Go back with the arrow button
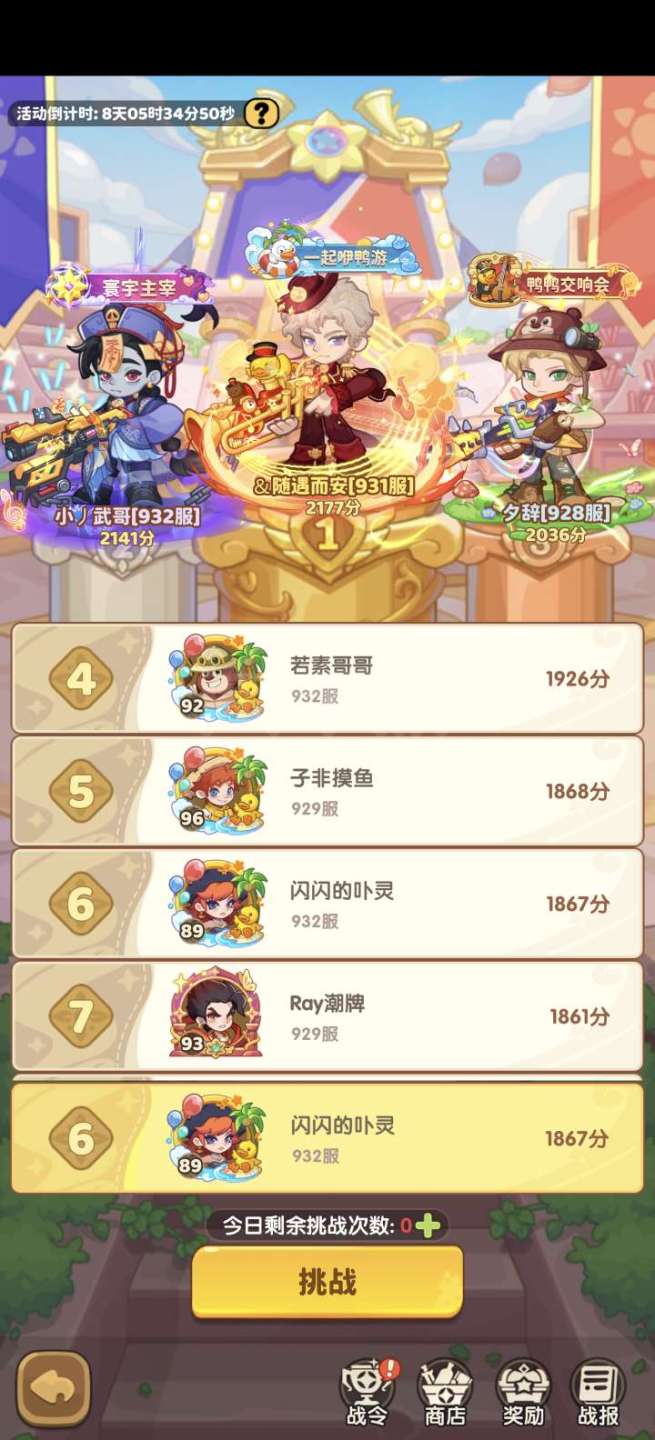 pos(53,1389)
